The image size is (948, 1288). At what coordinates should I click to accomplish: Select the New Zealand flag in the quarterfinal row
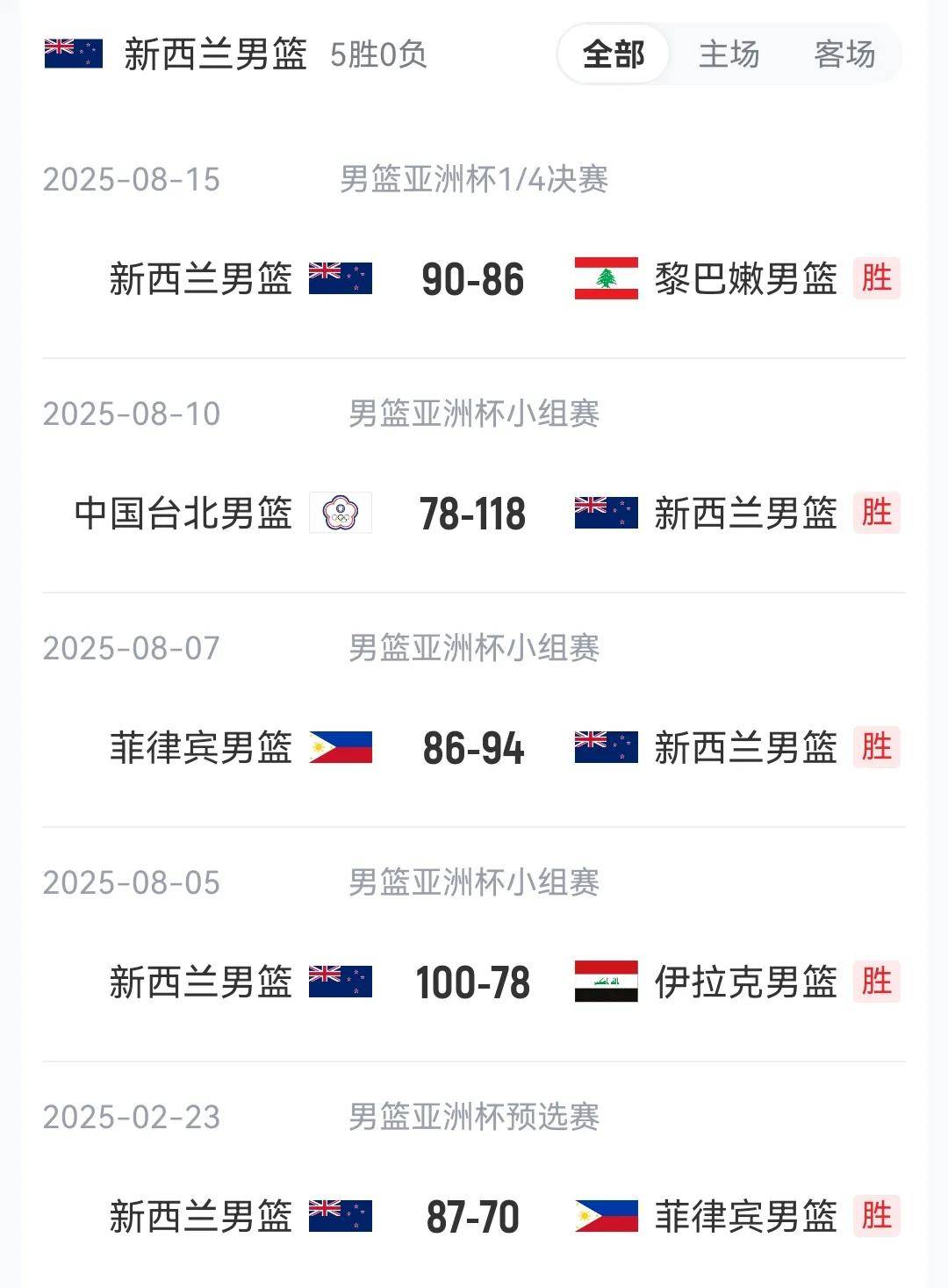pos(339,279)
